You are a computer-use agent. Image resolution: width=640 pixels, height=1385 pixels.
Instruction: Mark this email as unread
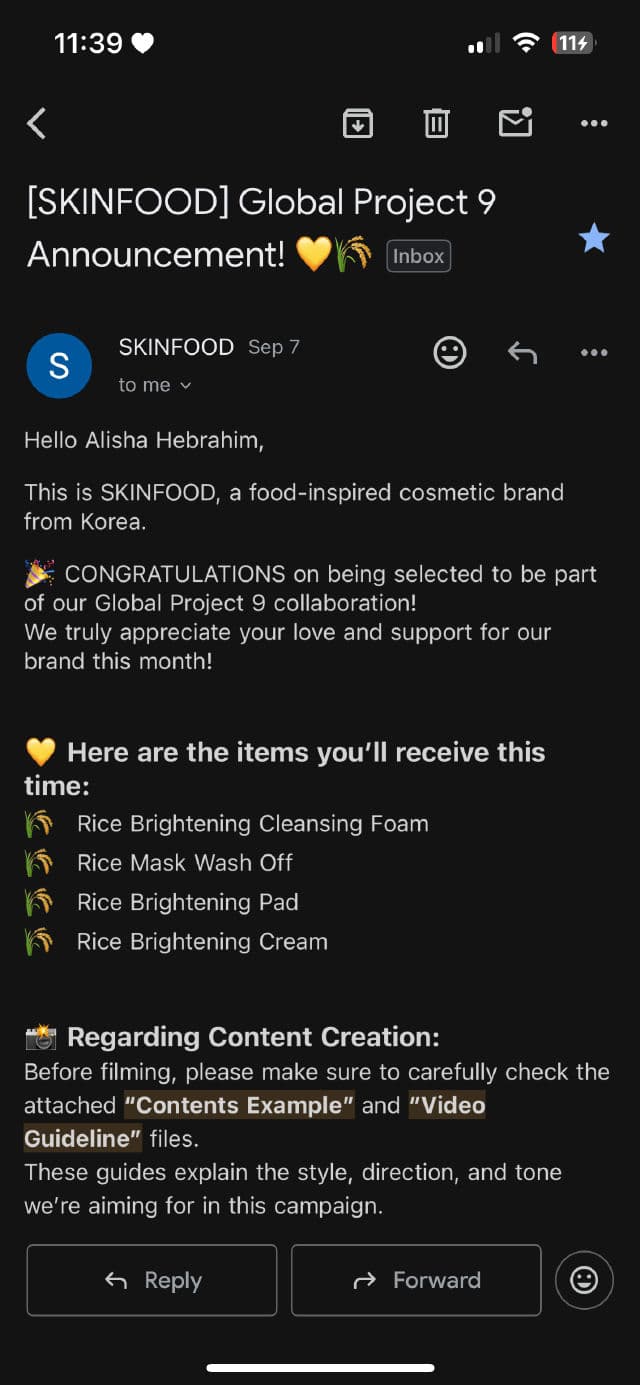[515, 122]
